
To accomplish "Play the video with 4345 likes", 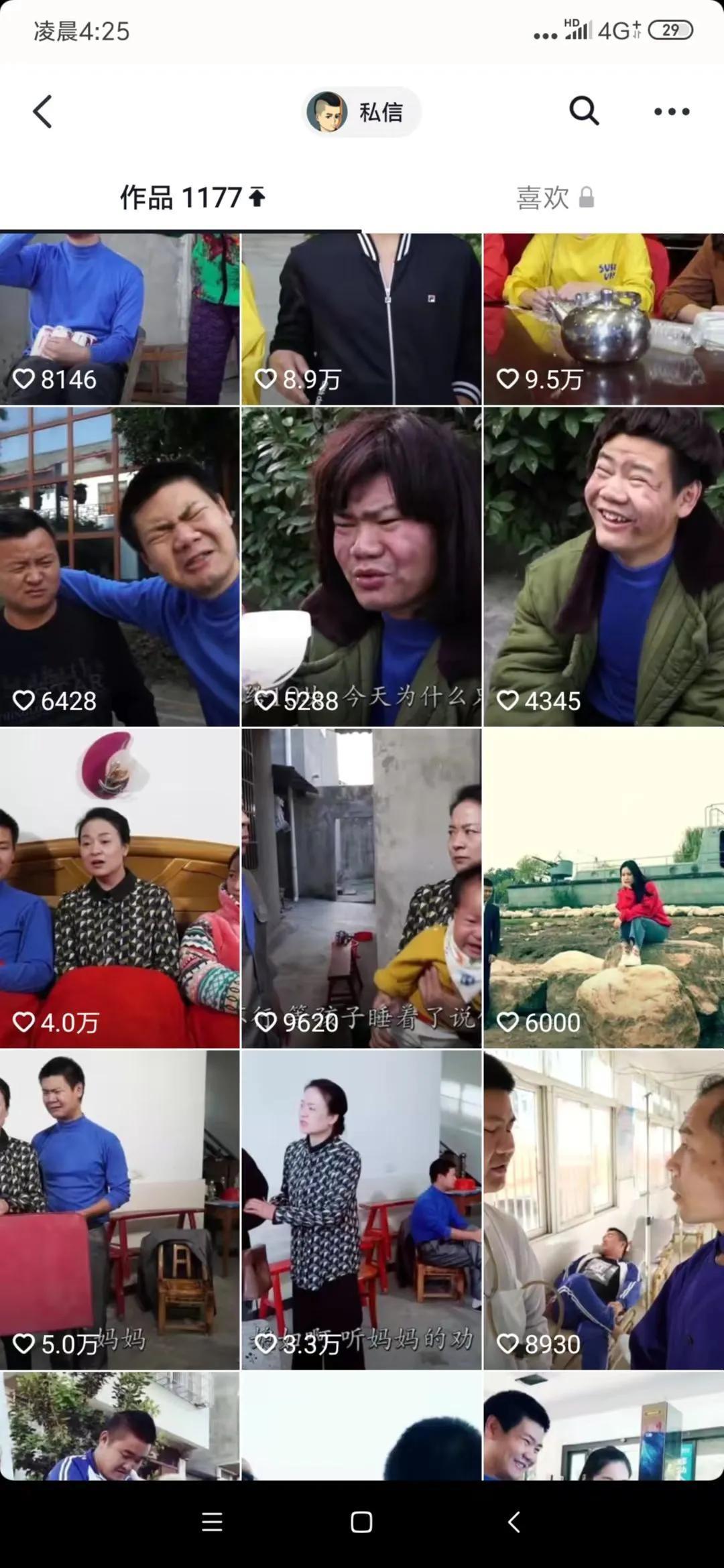I will click(603, 567).
